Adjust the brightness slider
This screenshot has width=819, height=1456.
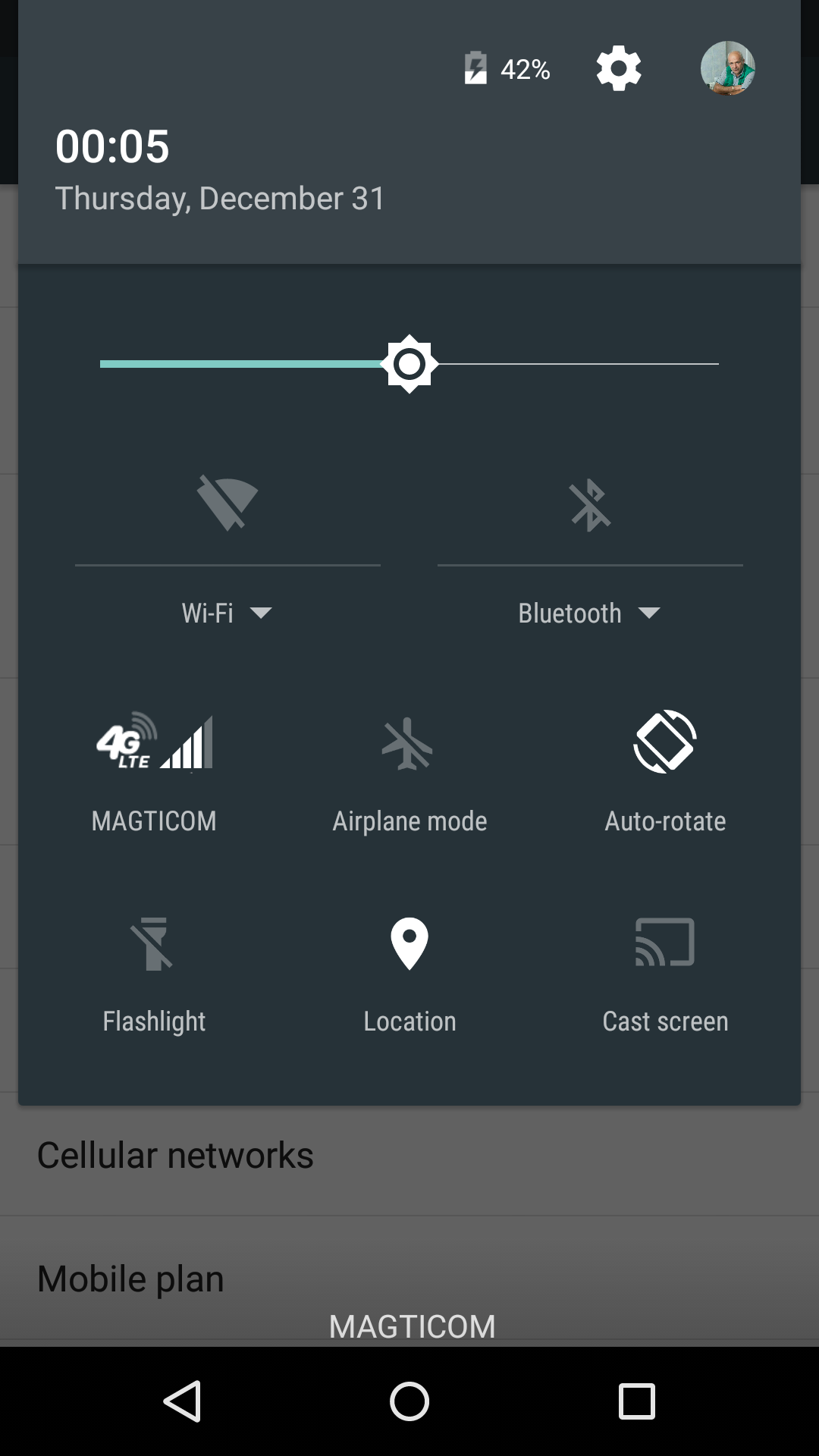(x=409, y=364)
